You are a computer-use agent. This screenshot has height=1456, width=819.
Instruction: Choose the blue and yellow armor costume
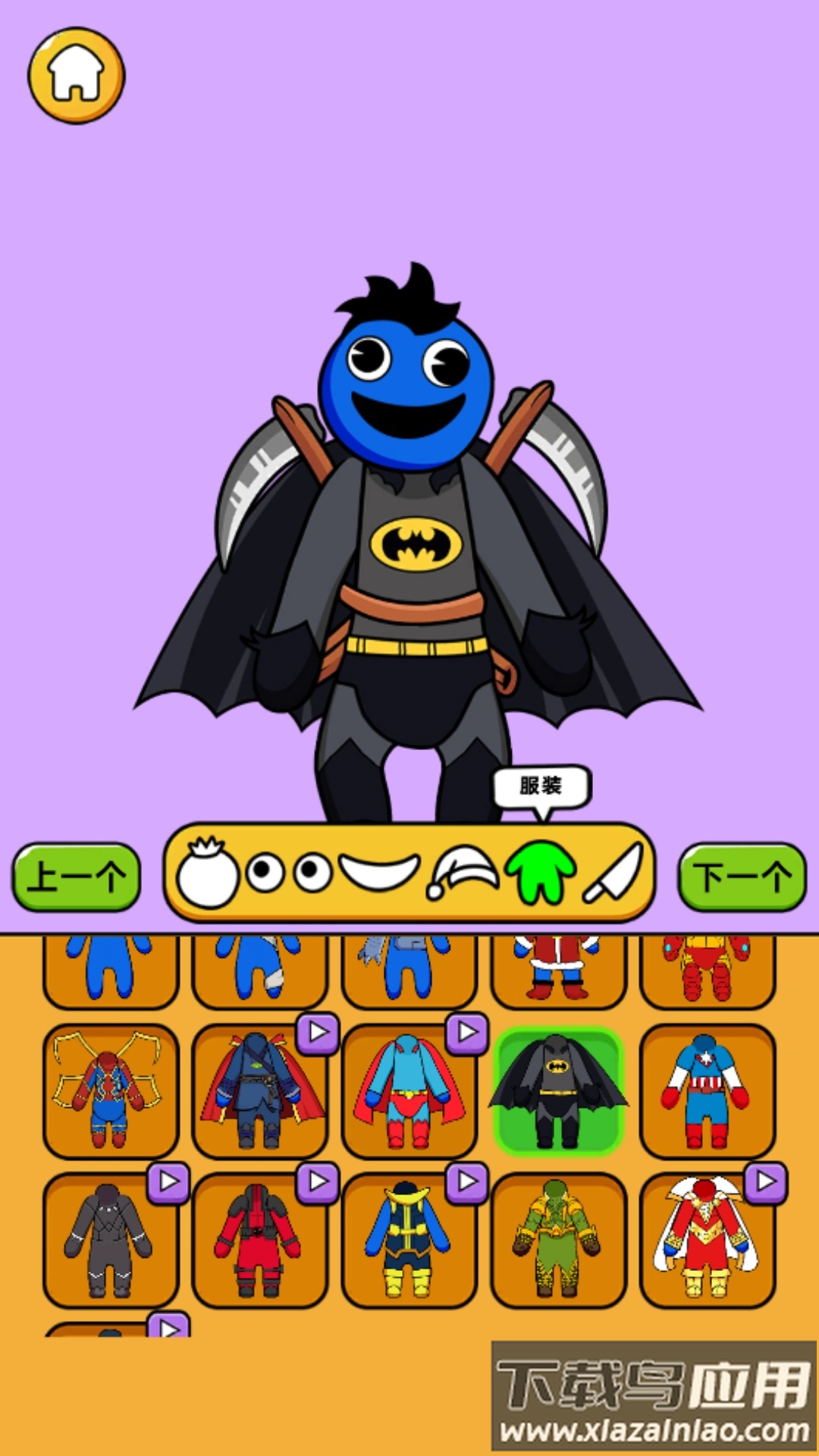point(409,1240)
